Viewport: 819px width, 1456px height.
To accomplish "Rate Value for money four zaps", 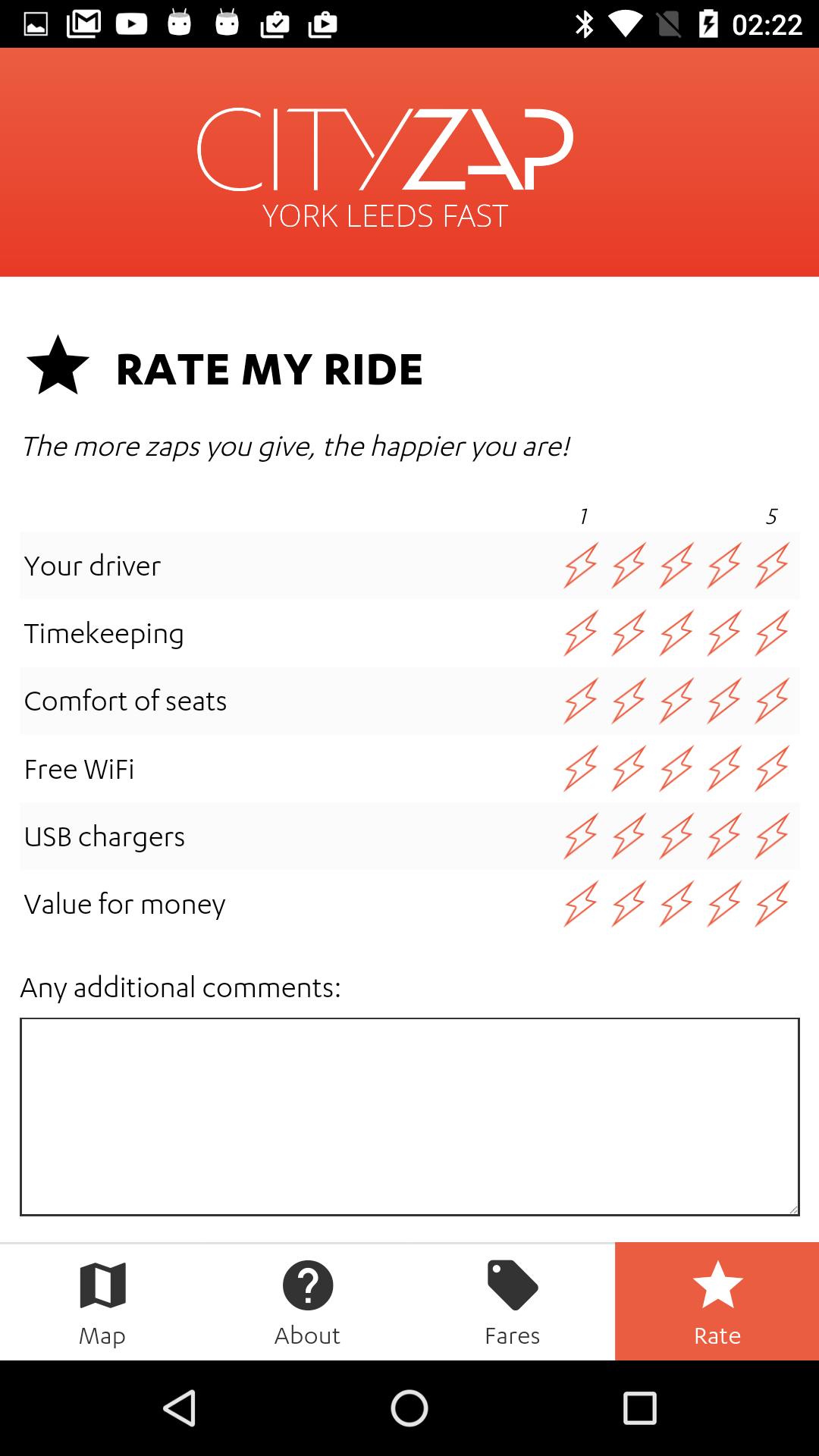I will tap(723, 904).
